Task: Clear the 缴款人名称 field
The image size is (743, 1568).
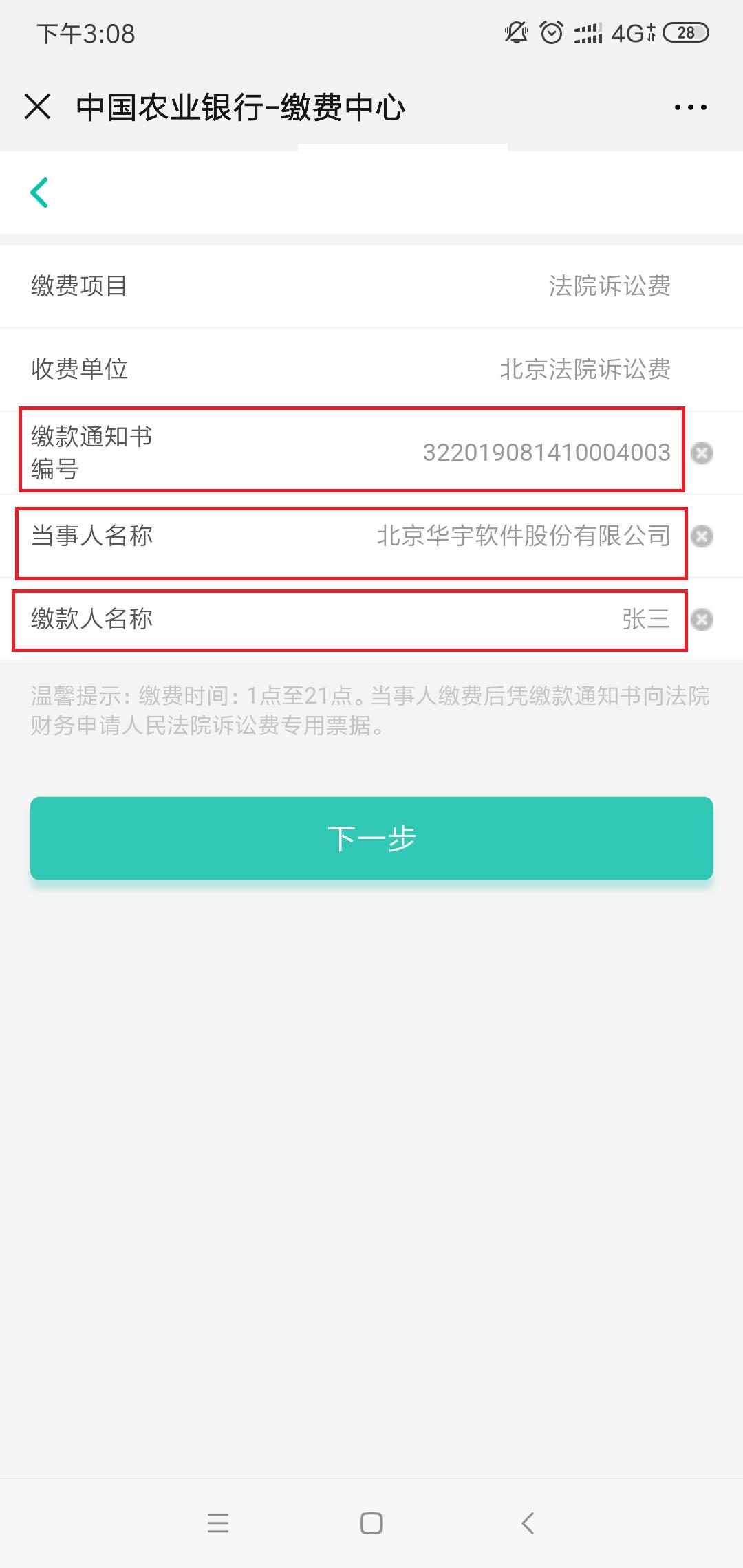Action: [x=701, y=620]
